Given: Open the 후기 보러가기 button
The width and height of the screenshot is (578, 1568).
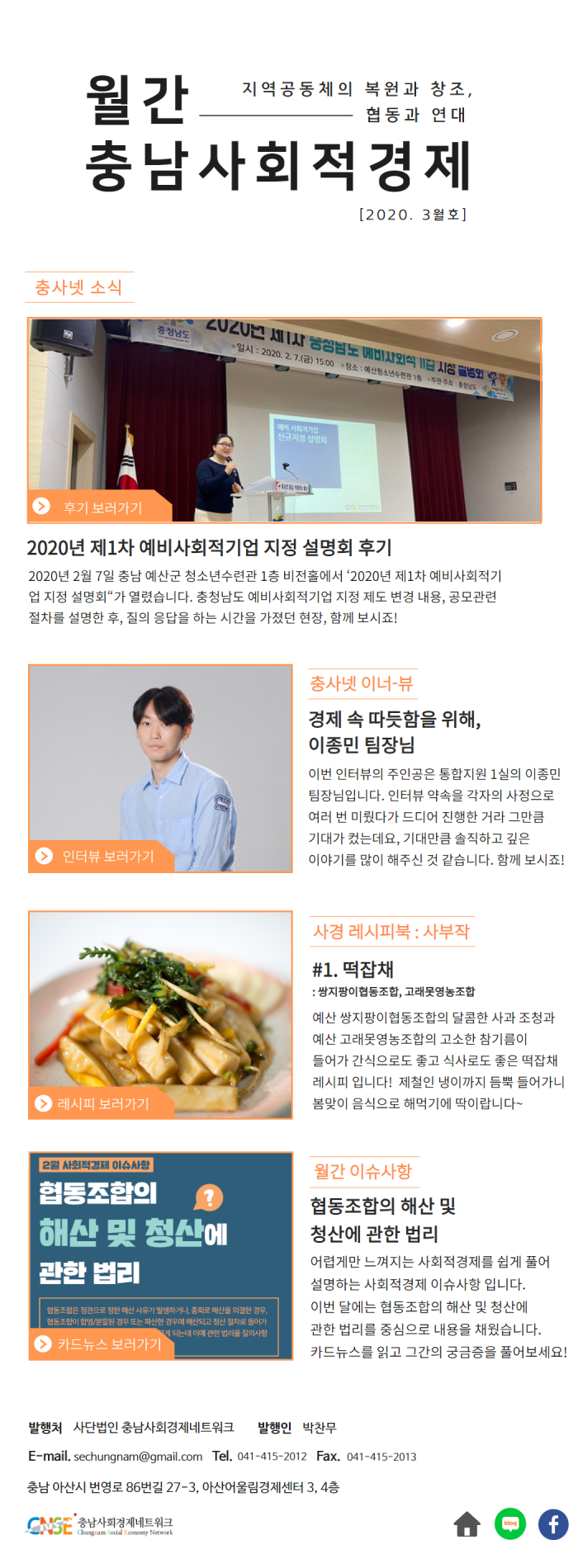Looking at the screenshot, I should [101, 508].
